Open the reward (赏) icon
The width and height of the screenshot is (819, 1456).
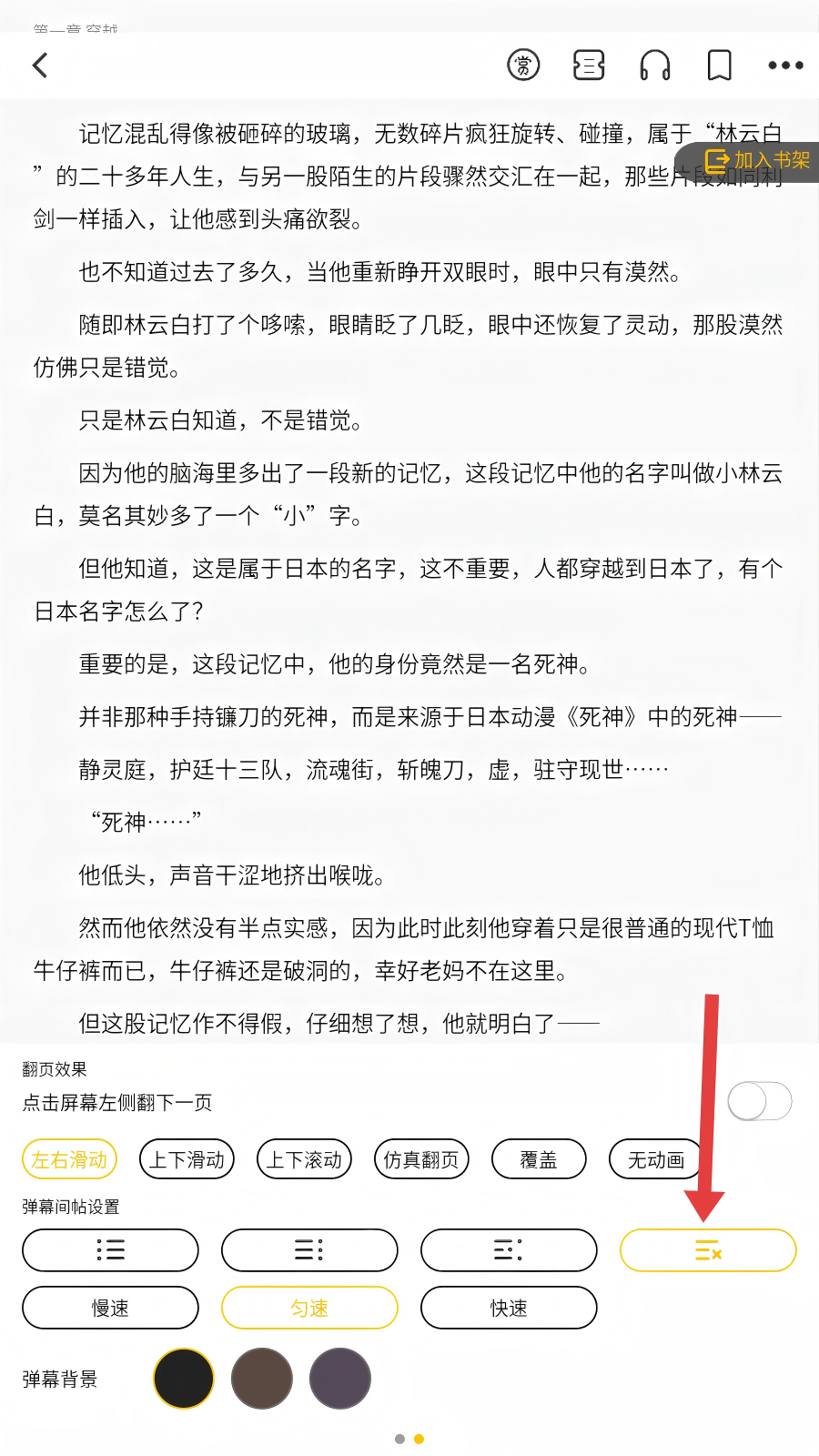(x=523, y=66)
